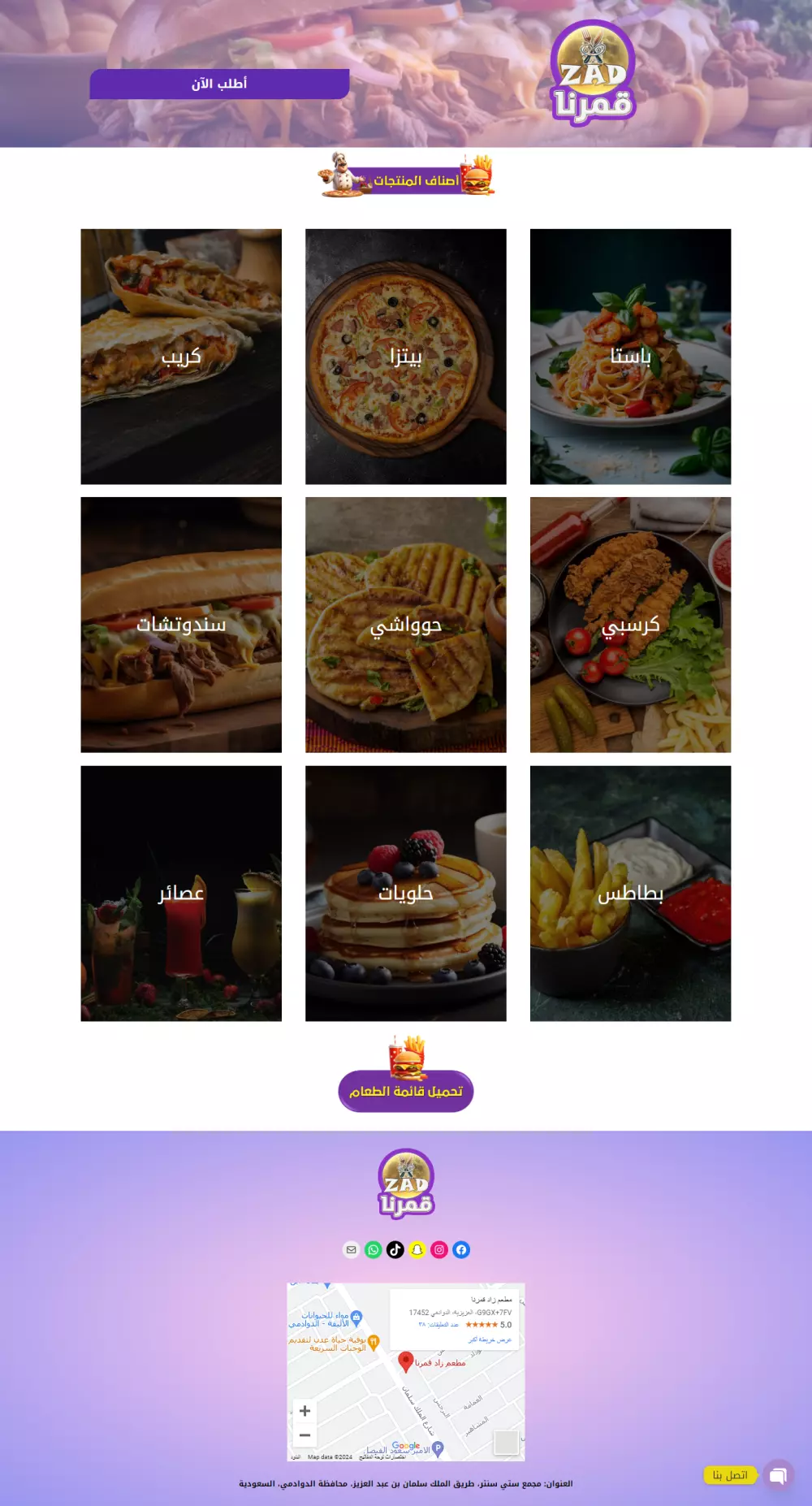
Task: Open the باستا category tile
Action: pos(630,357)
